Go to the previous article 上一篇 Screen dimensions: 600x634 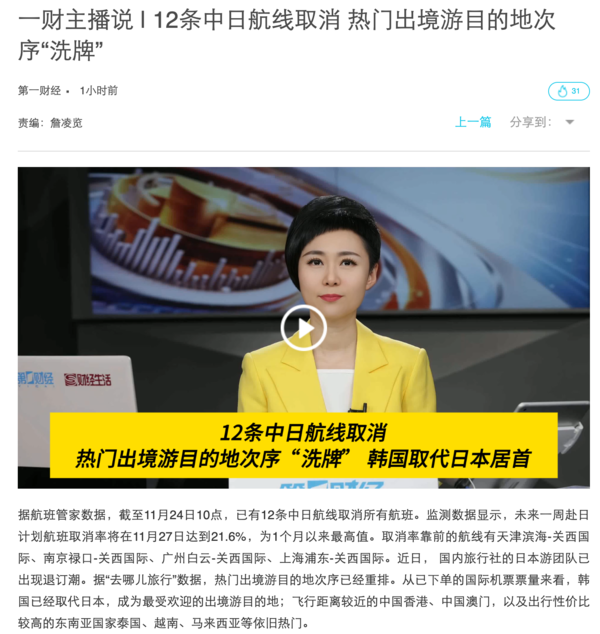point(473,122)
